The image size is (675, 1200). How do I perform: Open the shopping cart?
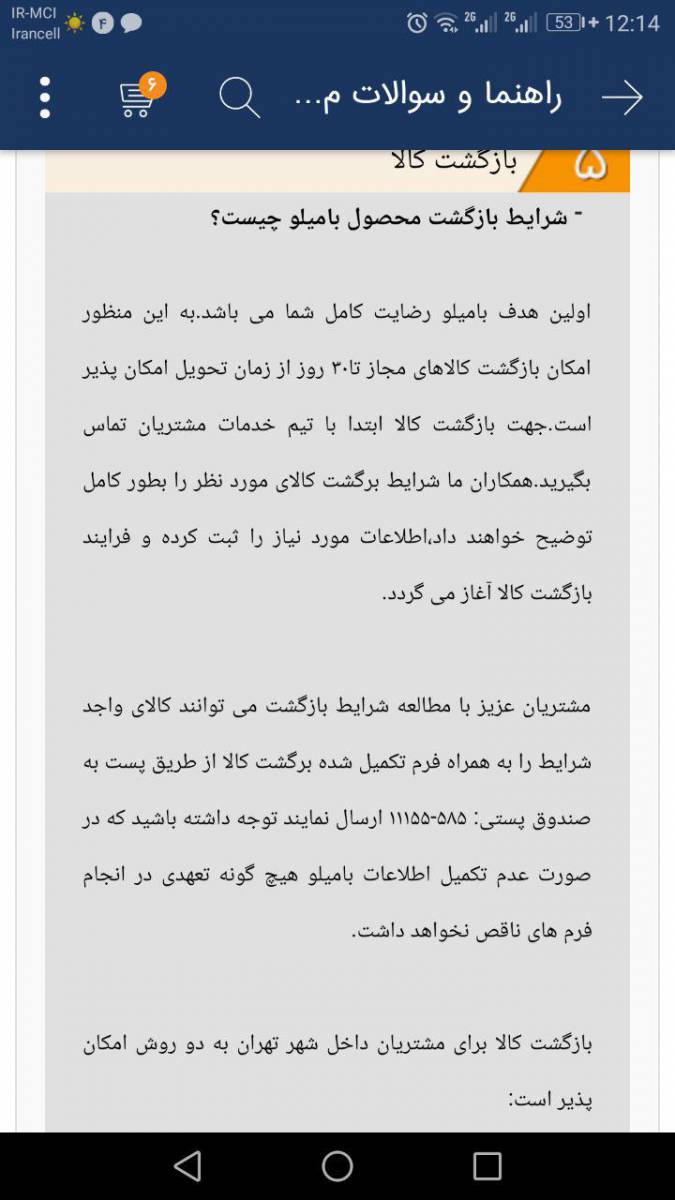137,98
